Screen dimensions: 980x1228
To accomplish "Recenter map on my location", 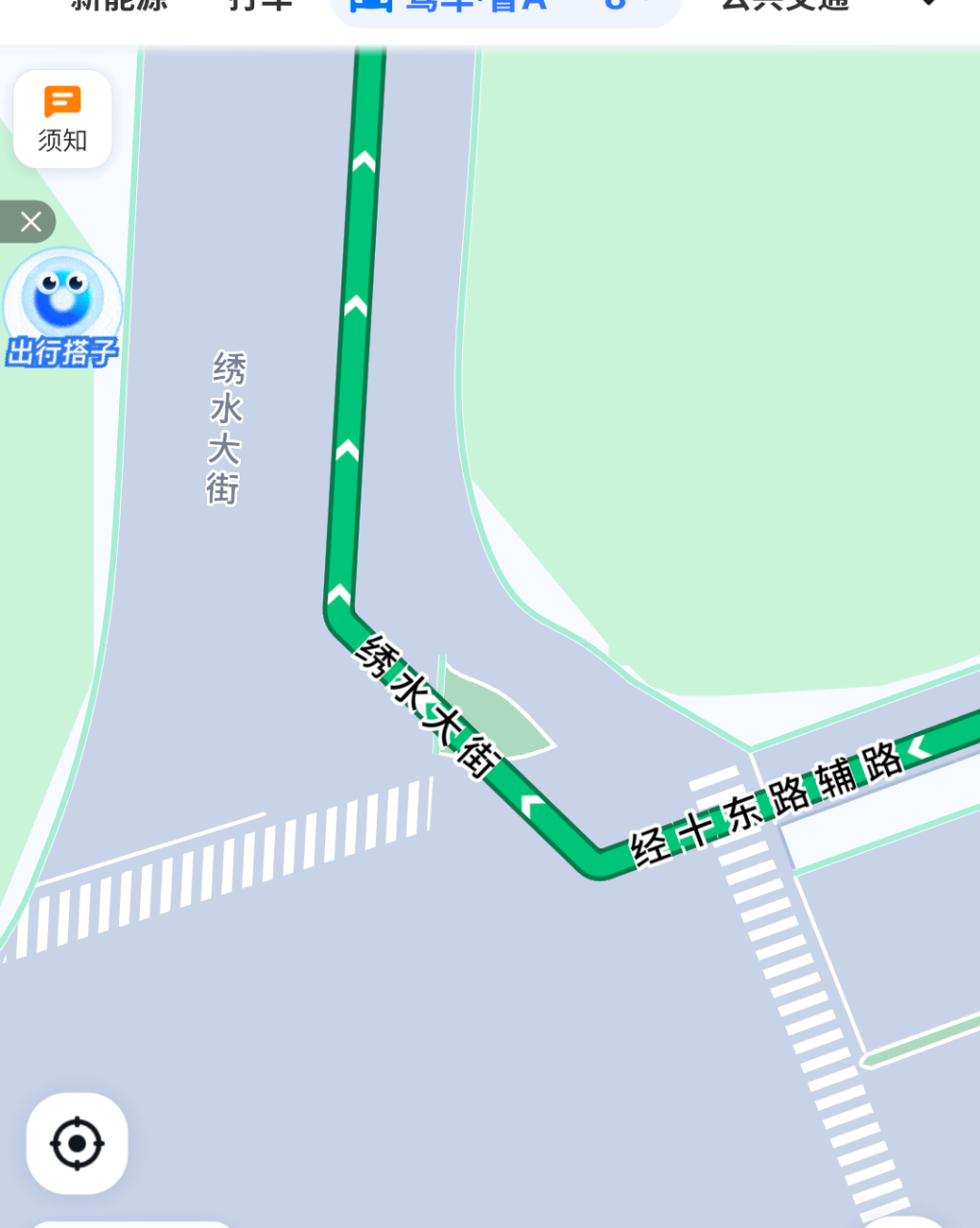I will tap(77, 1143).
